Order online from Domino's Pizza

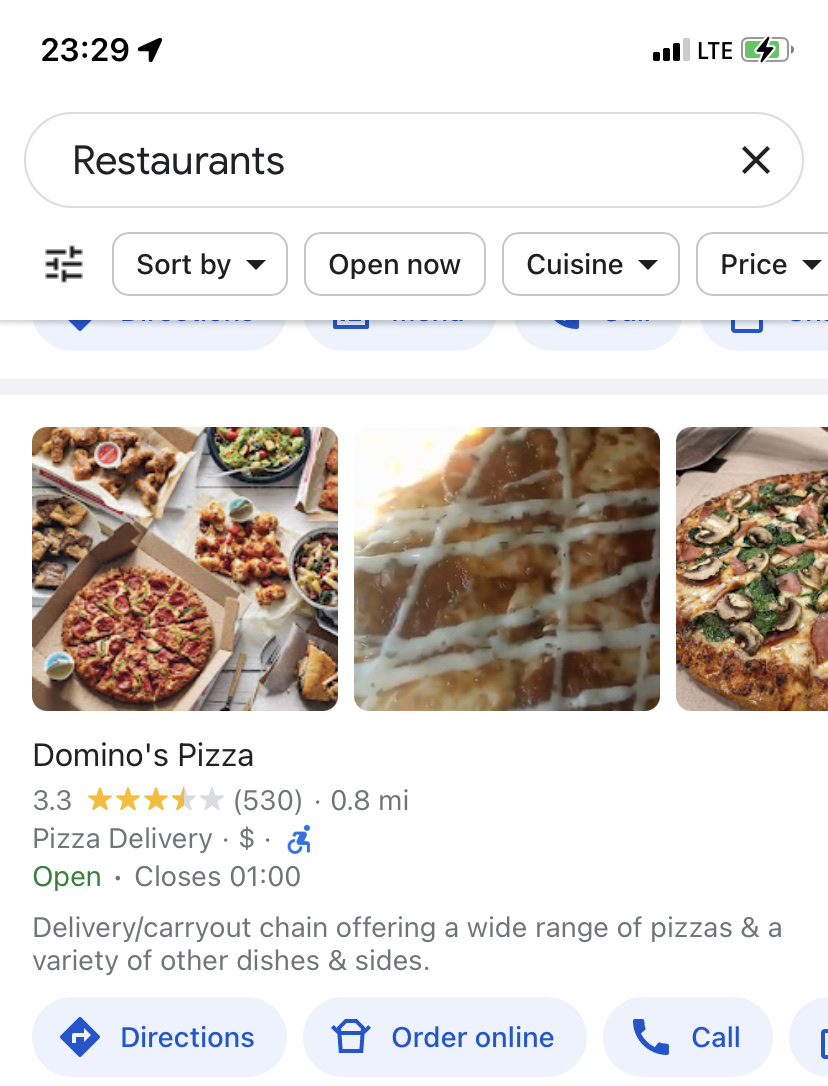tap(444, 1037)
